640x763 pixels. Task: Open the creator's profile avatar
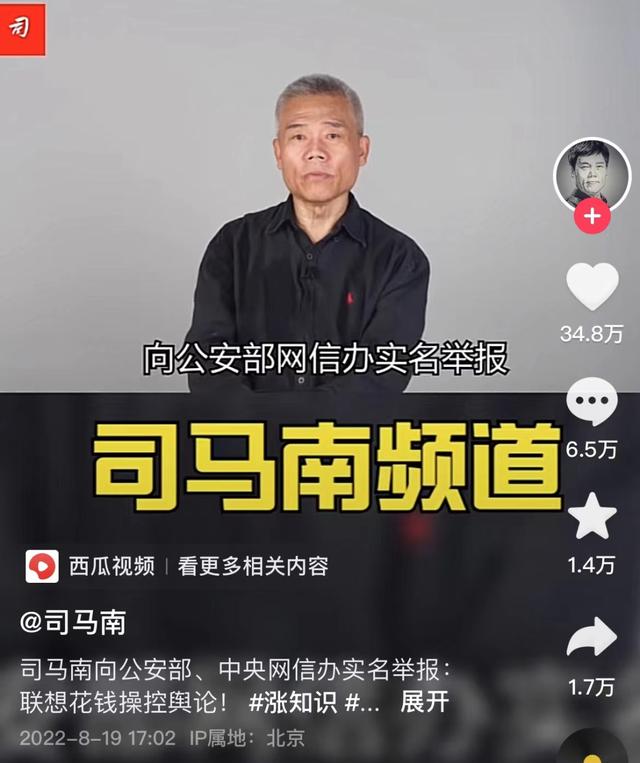coord(592,174)
